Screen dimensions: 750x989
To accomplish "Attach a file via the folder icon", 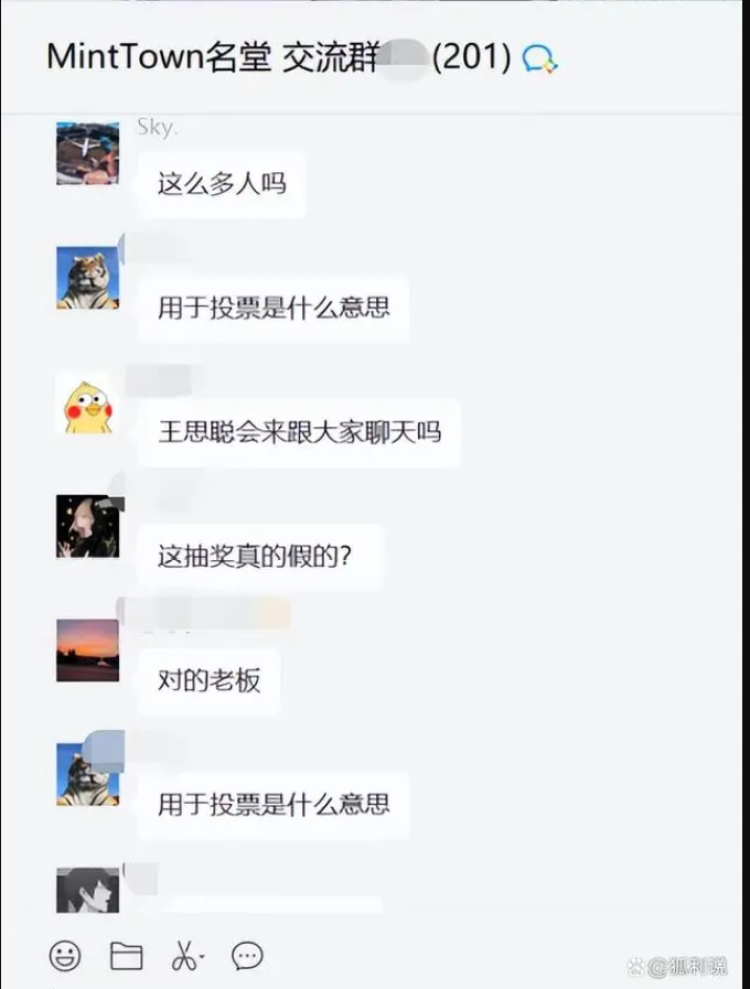I will pos(126,956).
